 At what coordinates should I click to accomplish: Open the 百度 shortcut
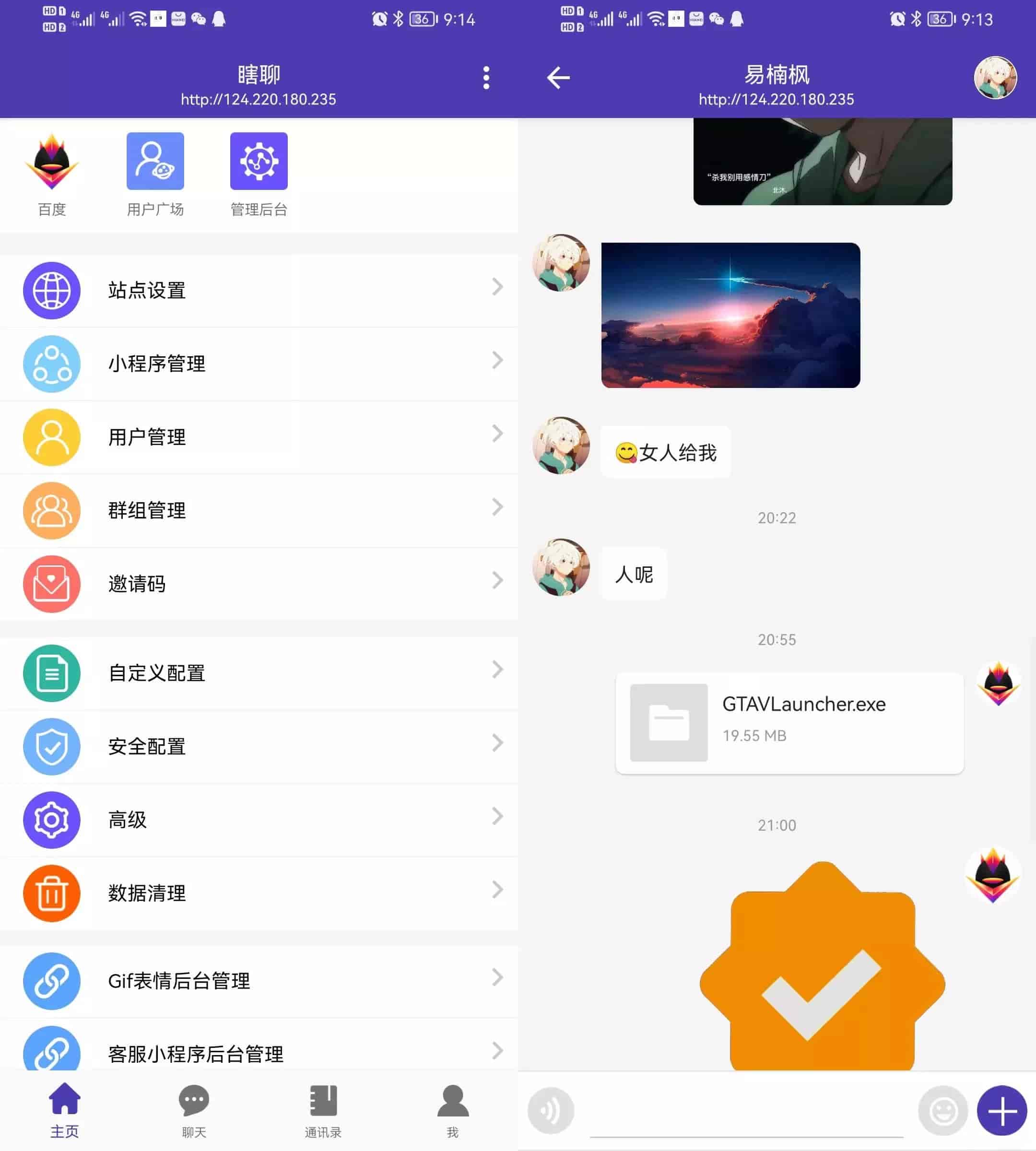click(x=52, y=174)
